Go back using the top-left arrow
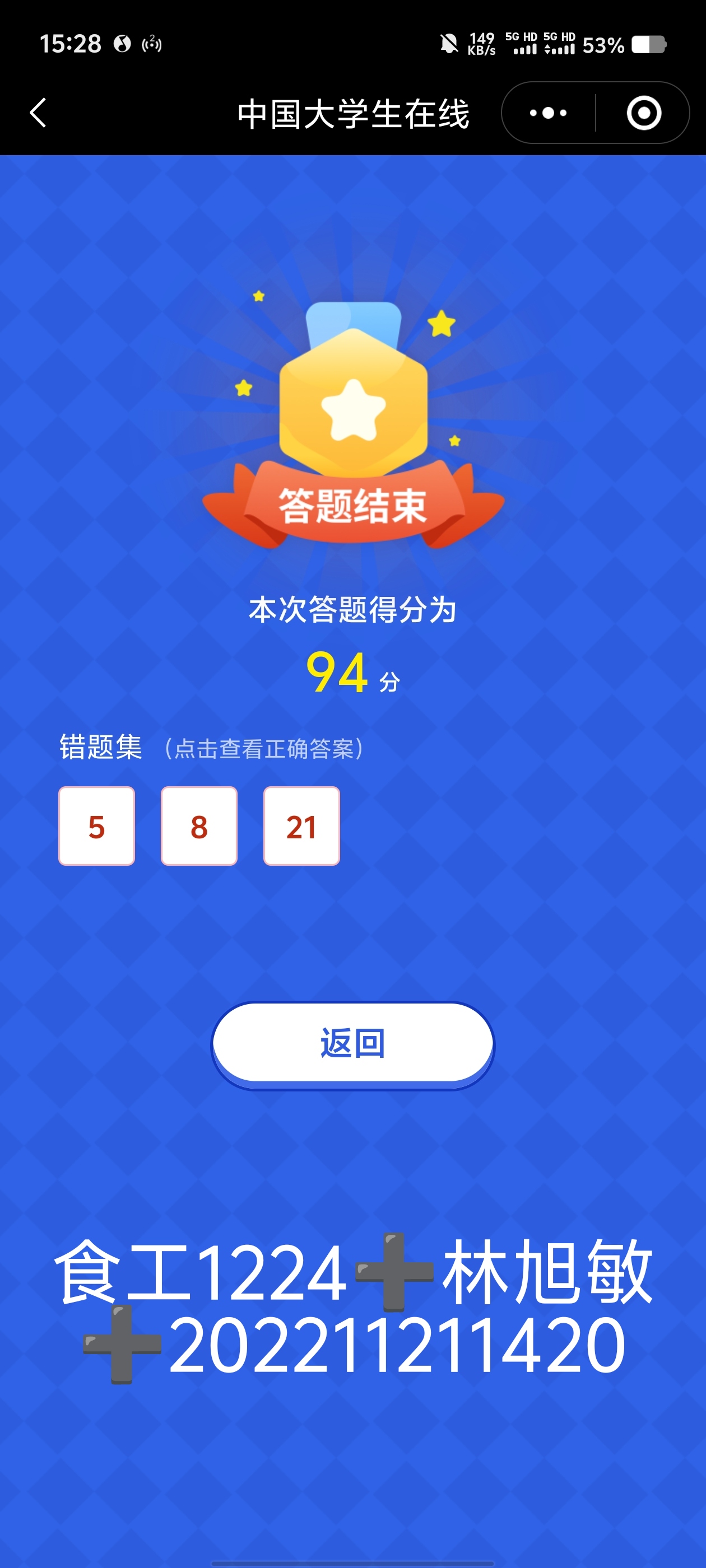The image size is (706, 1568). (38, 113)
